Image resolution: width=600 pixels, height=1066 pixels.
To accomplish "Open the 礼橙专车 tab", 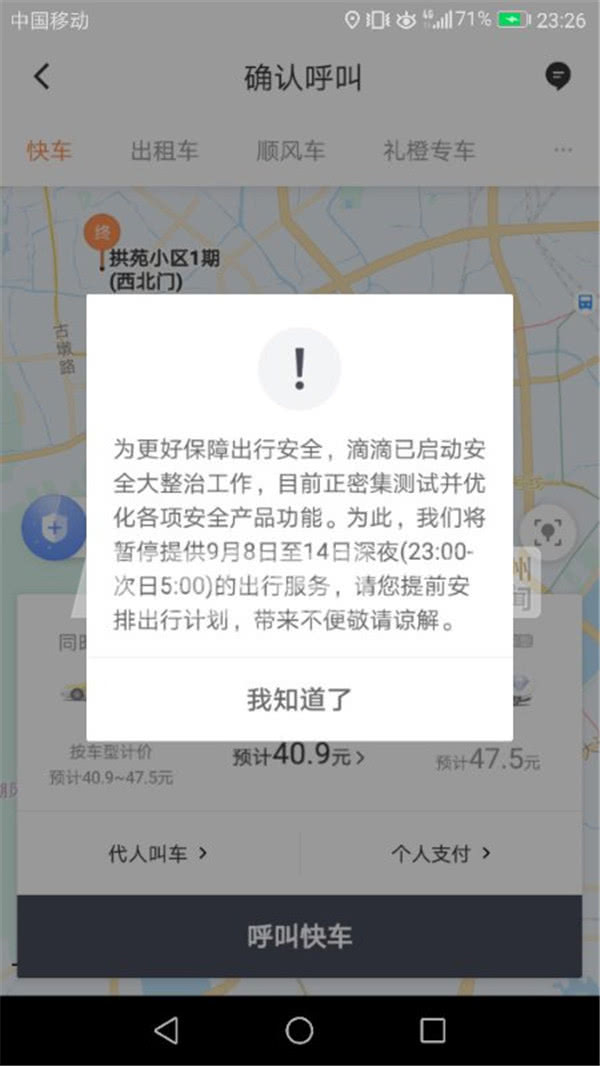I will click(429, 151).
